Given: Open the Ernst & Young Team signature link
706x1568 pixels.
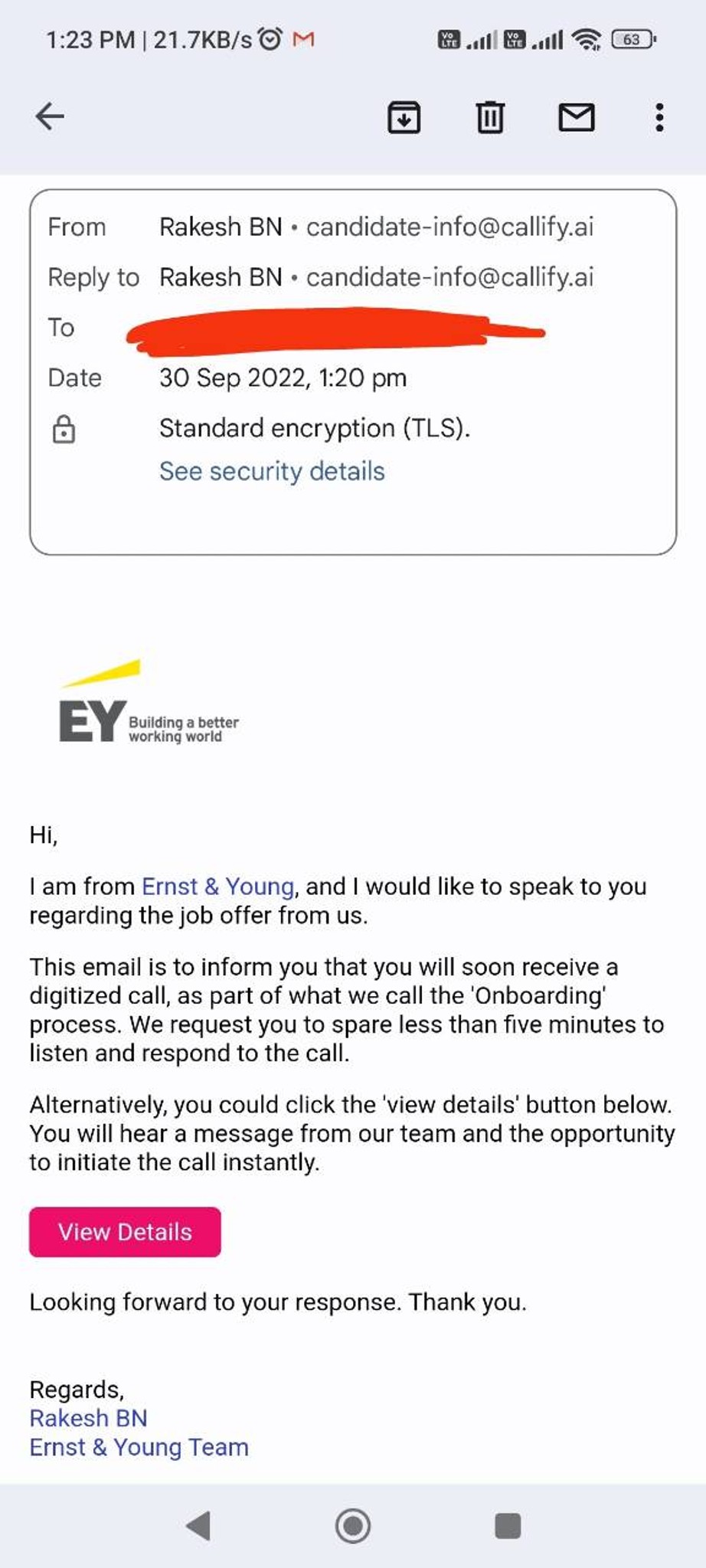Looking at the screenshot, I should [x=139, y=1447].
